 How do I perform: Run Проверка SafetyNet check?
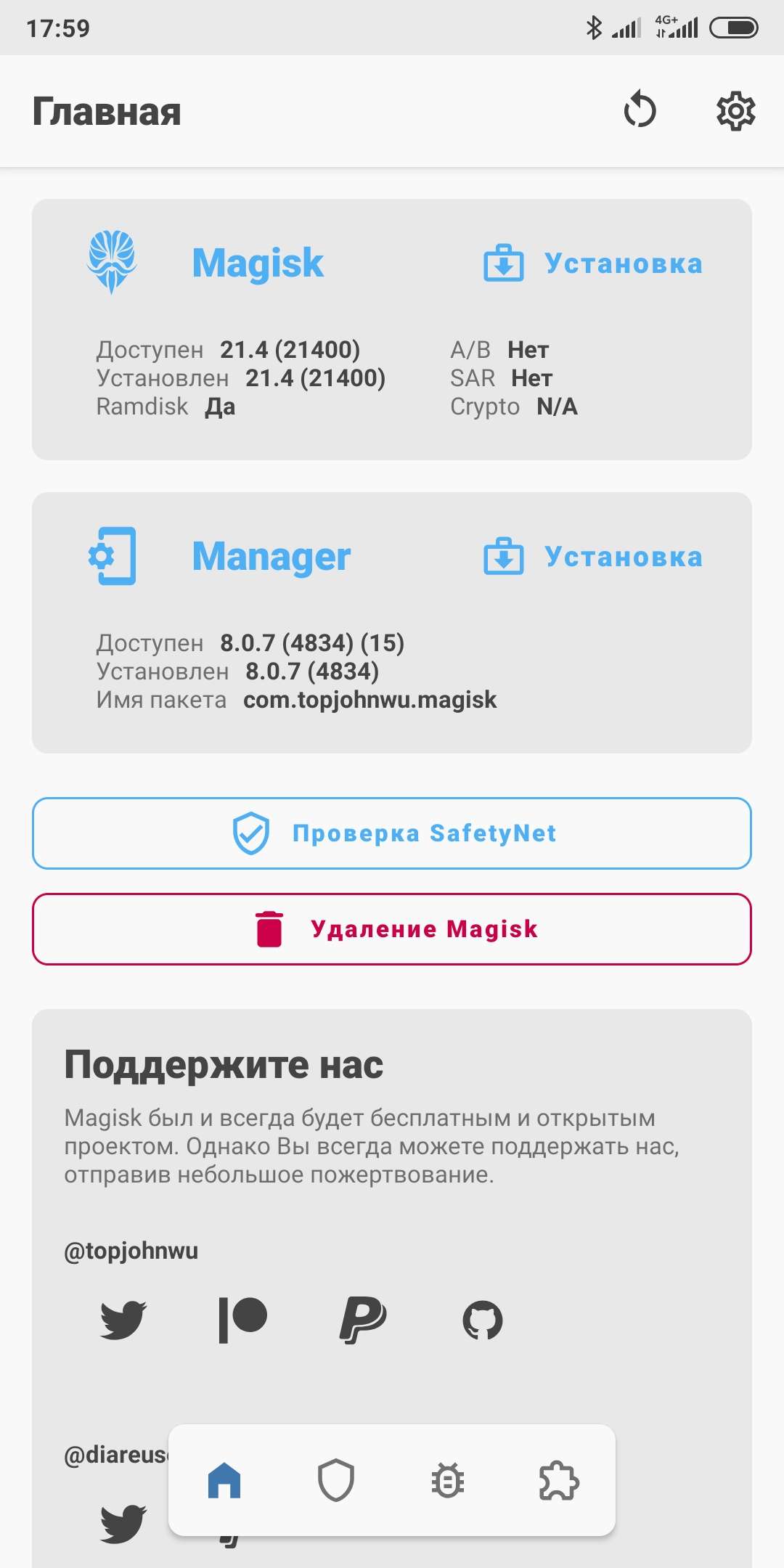[392, 833]
